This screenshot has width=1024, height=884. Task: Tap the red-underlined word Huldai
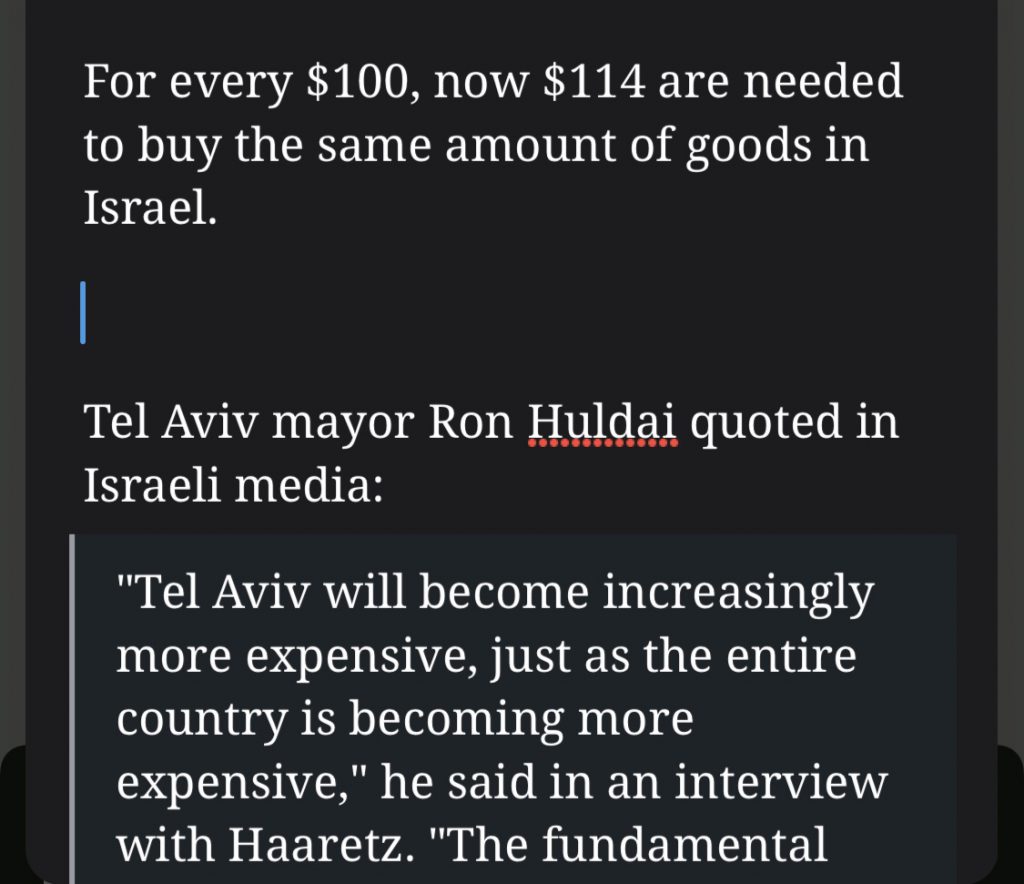(602, 423)
